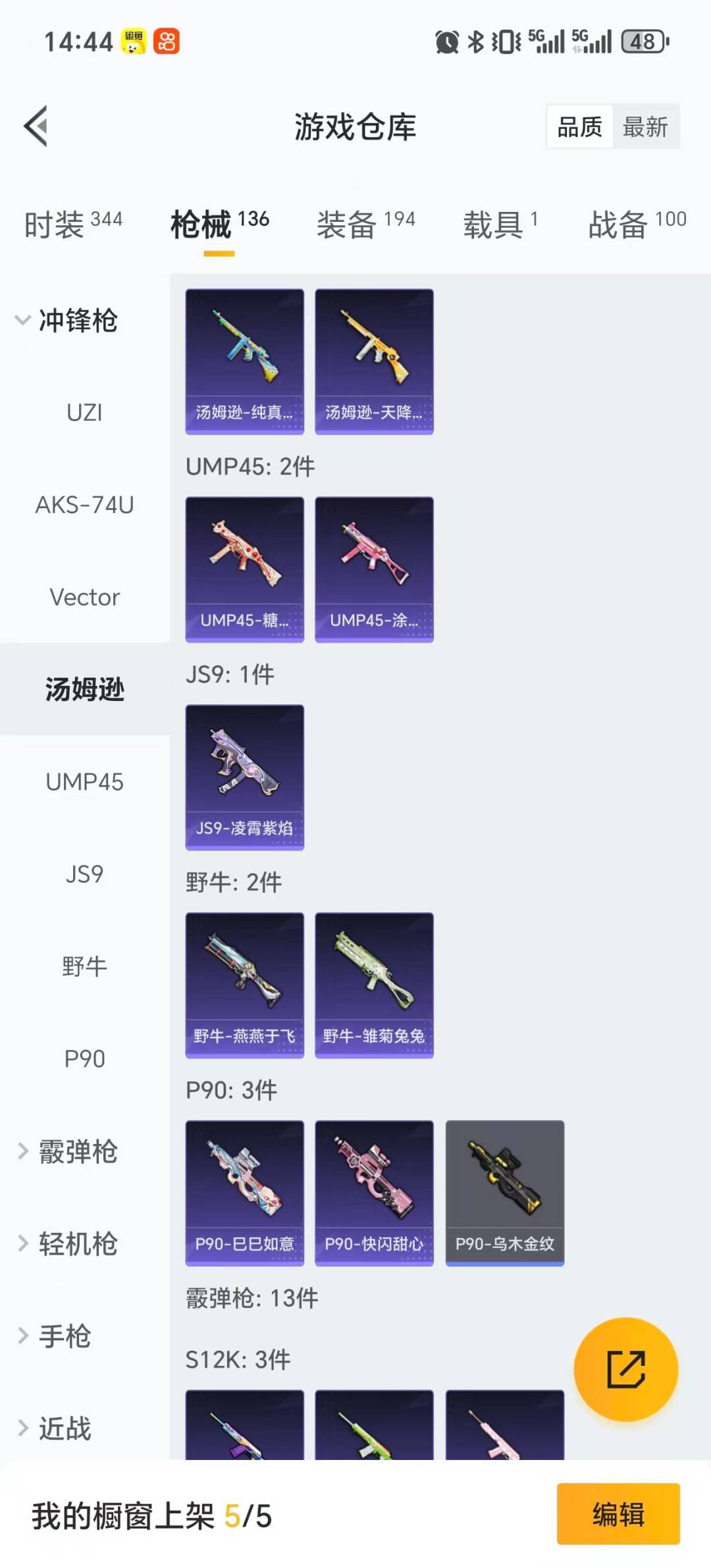The width and height of the screenshot is (711, 1568).
Task: Select the 汤姆逊-纯真 Thompson skin
Action: pos(244,359)
